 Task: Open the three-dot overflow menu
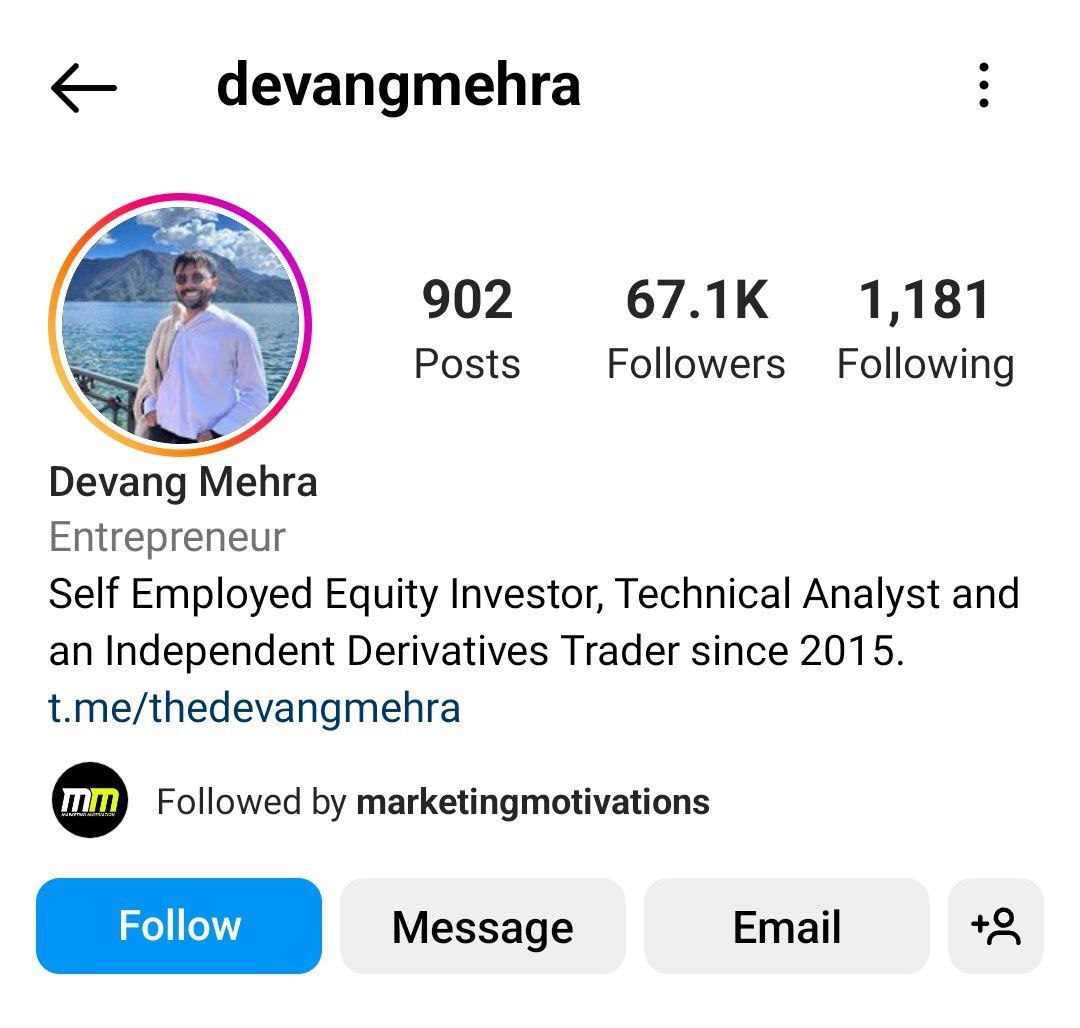[984, 86]
